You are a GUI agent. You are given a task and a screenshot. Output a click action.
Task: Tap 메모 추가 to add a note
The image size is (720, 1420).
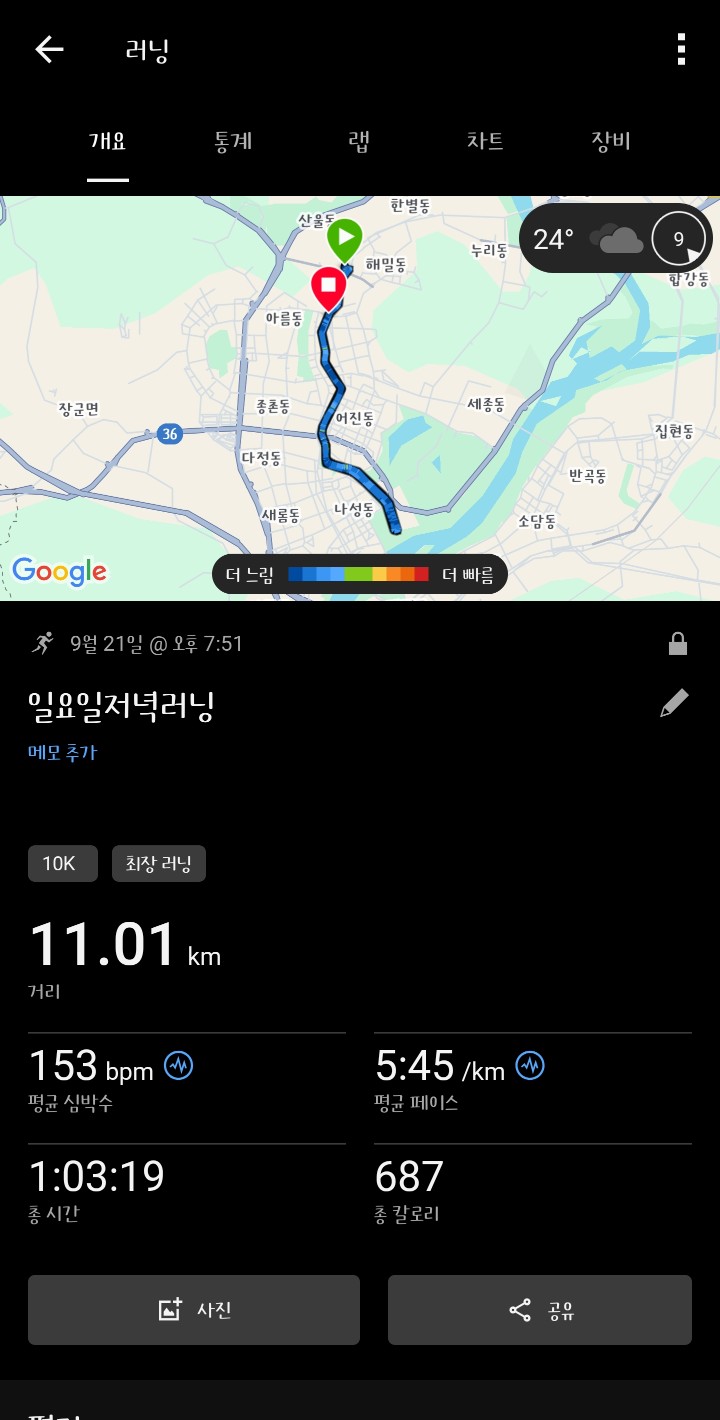click(x=62, y=752)
